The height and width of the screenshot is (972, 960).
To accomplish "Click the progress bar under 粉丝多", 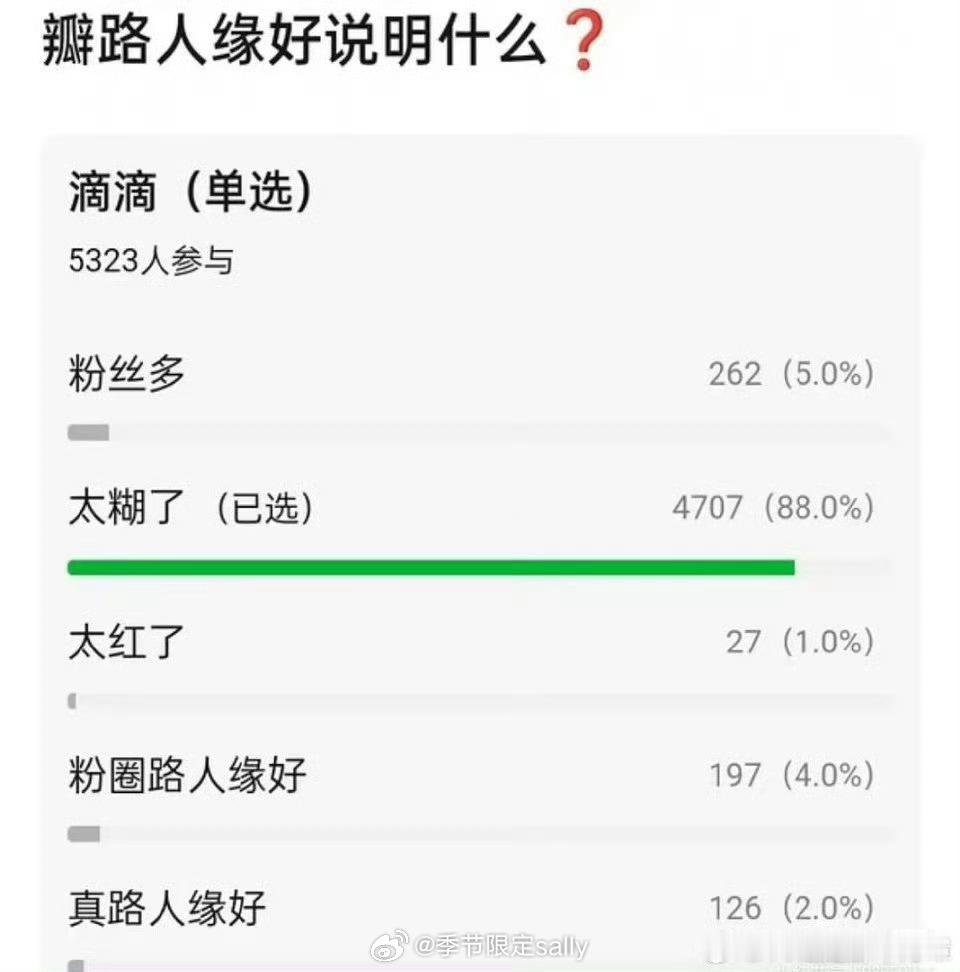I will pyautogui.click(x=478, y=431).
